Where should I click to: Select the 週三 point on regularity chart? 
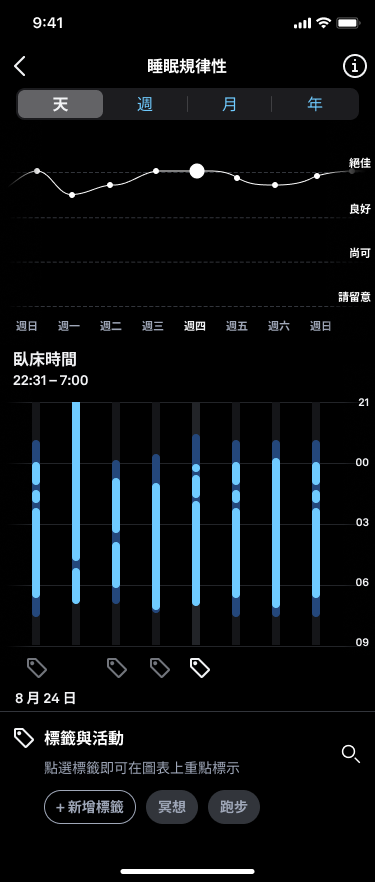click(x=156, y=171)
